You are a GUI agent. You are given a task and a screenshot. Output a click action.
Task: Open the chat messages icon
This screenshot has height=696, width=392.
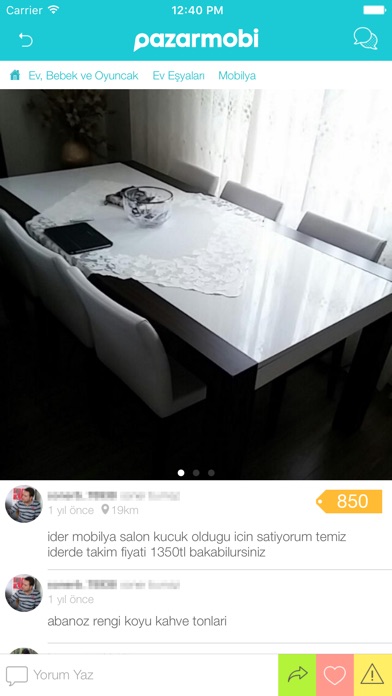tap(365, 39)
